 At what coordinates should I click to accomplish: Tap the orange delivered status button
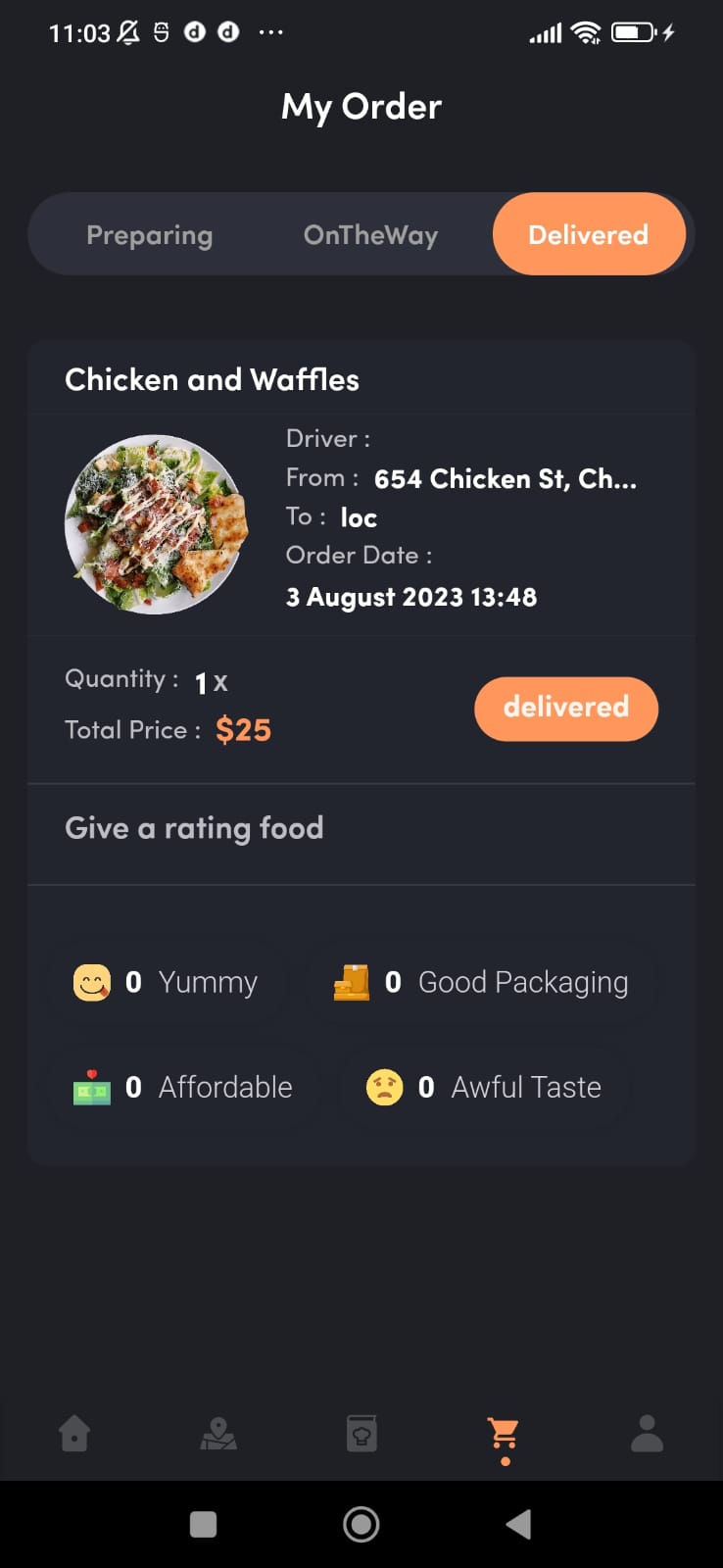[x=565, y=708]
